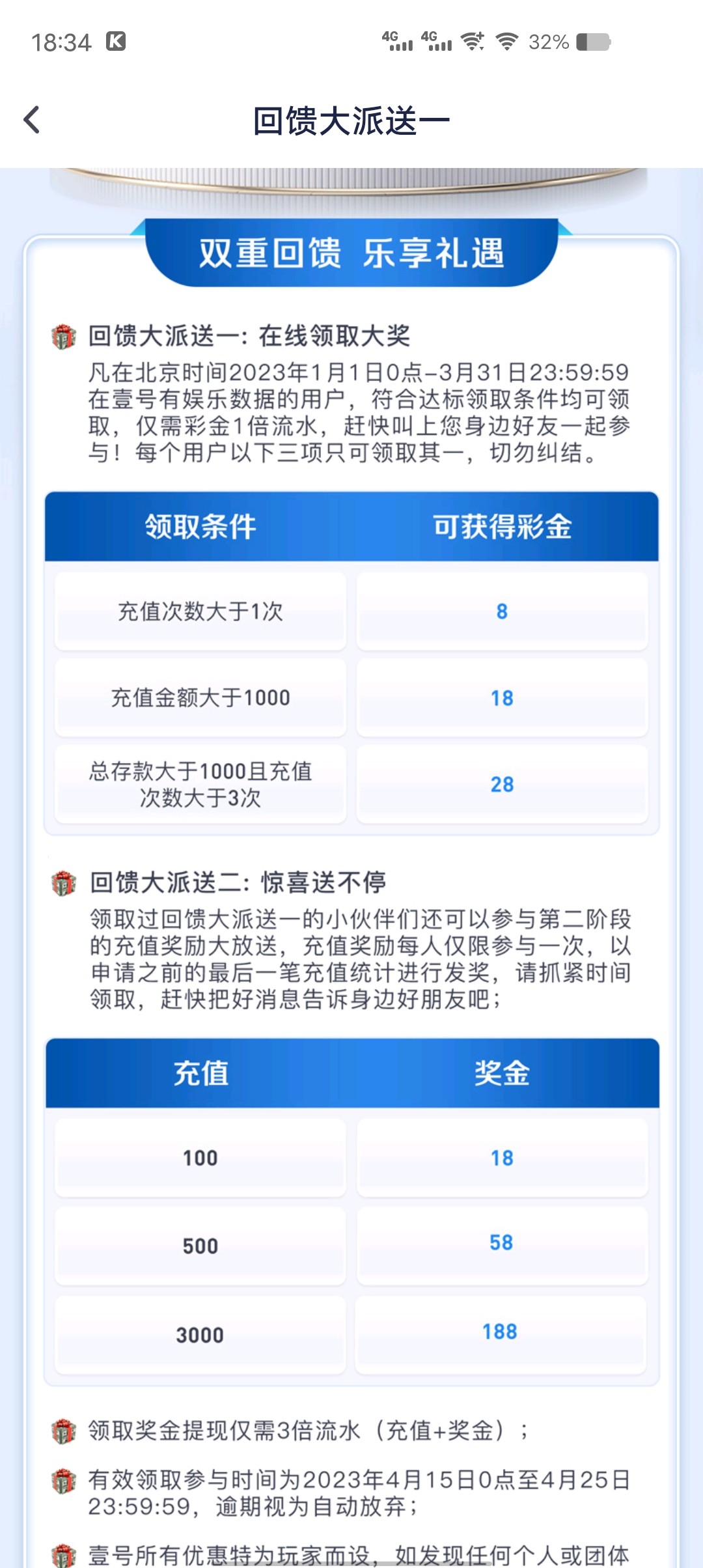Image resolution: width=703 pixels, height=1568 pixels.
Task: Tap the gift icon beside 回馈大派送一 heading
Action: (x=63, y=333)
